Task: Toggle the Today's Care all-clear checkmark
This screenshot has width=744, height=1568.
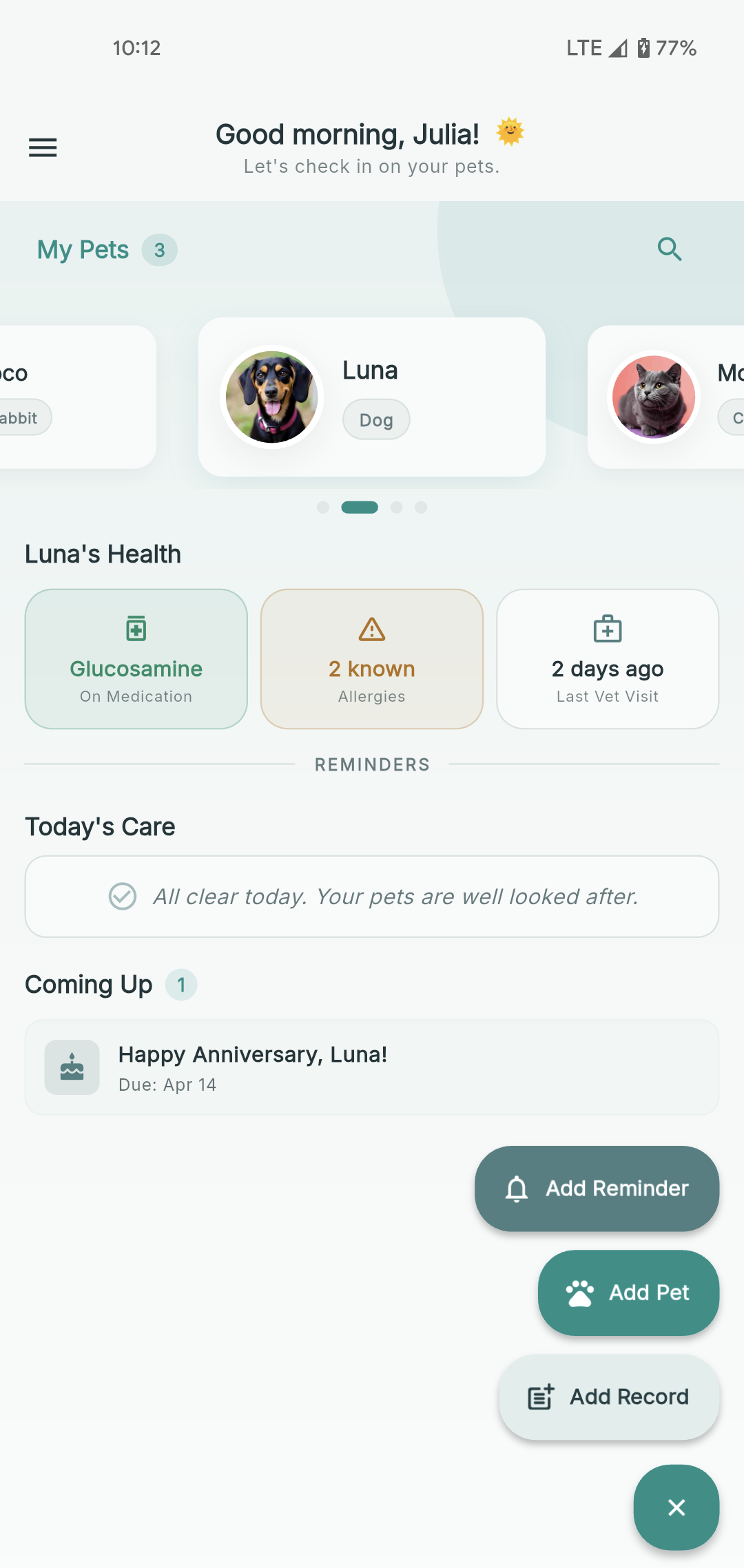Action: [x=121, y=897]
